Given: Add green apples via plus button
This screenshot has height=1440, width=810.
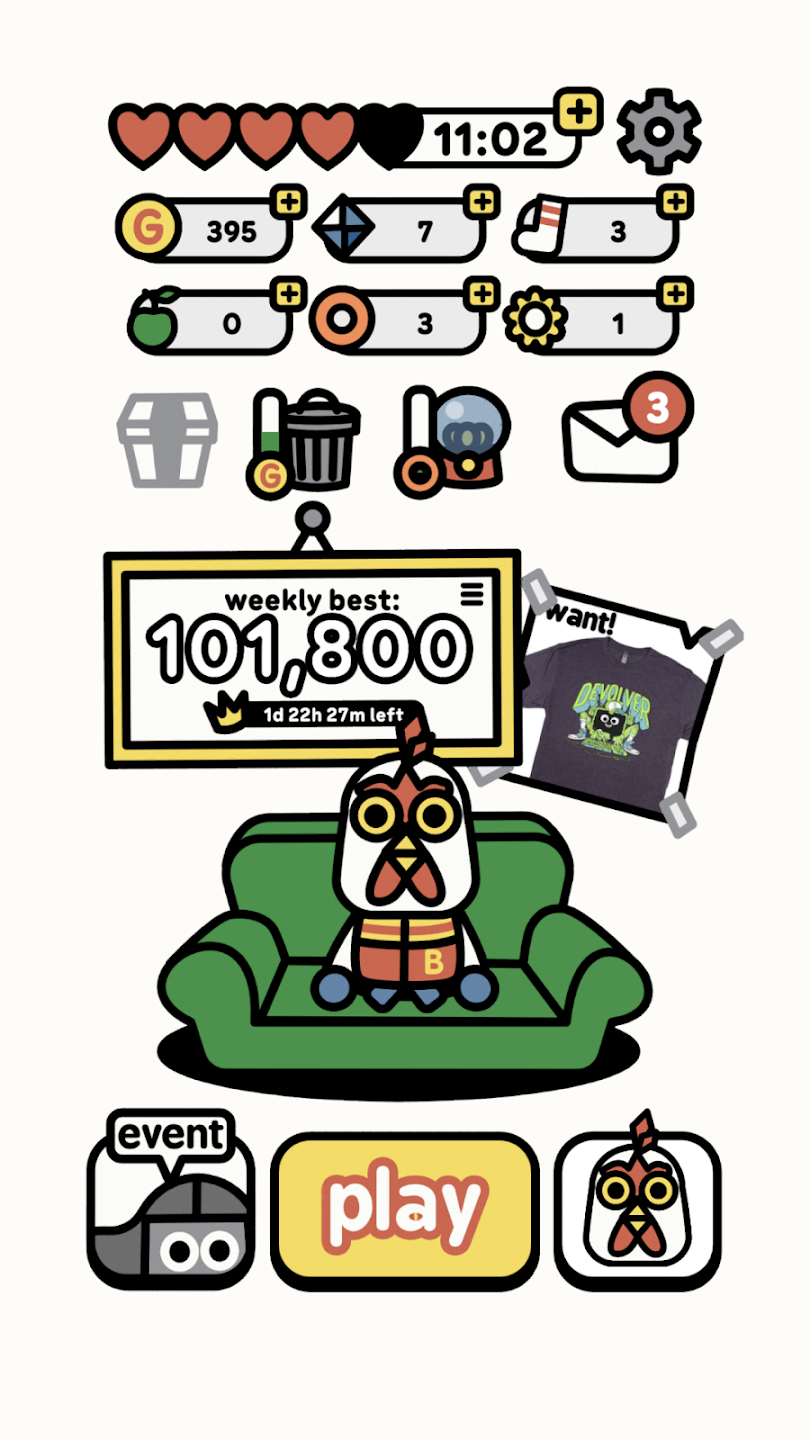Looking at the screenshot, I should point(287,295).
